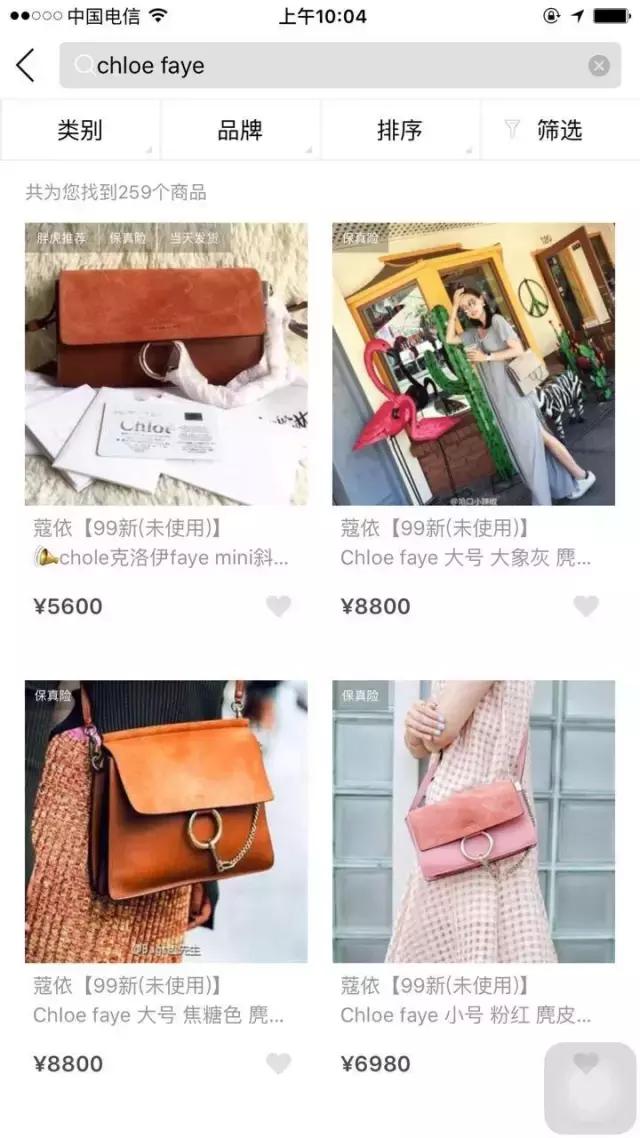Clear the search text
The image size is (640, 1138).
pos(599,66)
